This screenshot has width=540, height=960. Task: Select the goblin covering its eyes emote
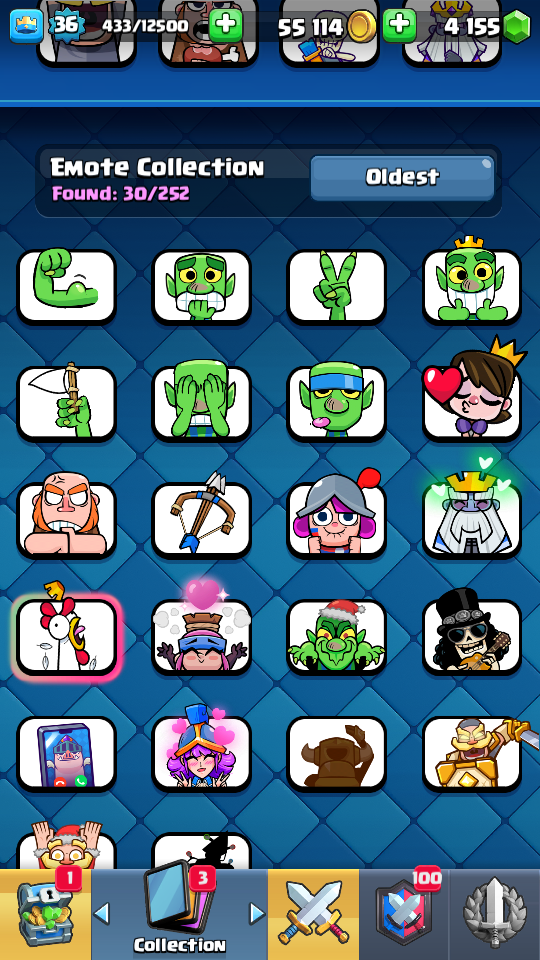click(201, 402)
